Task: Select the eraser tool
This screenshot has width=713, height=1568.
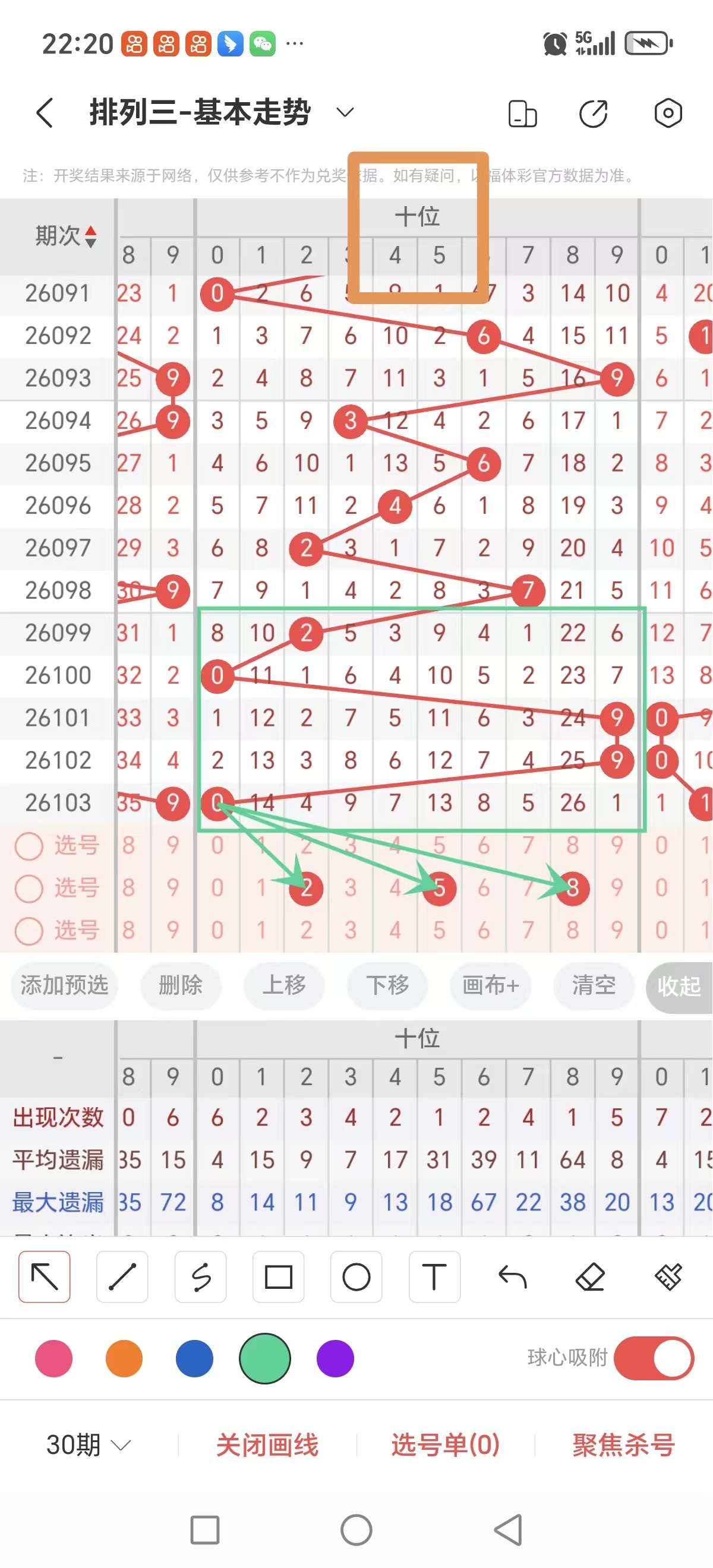Action: point(590,1278)
